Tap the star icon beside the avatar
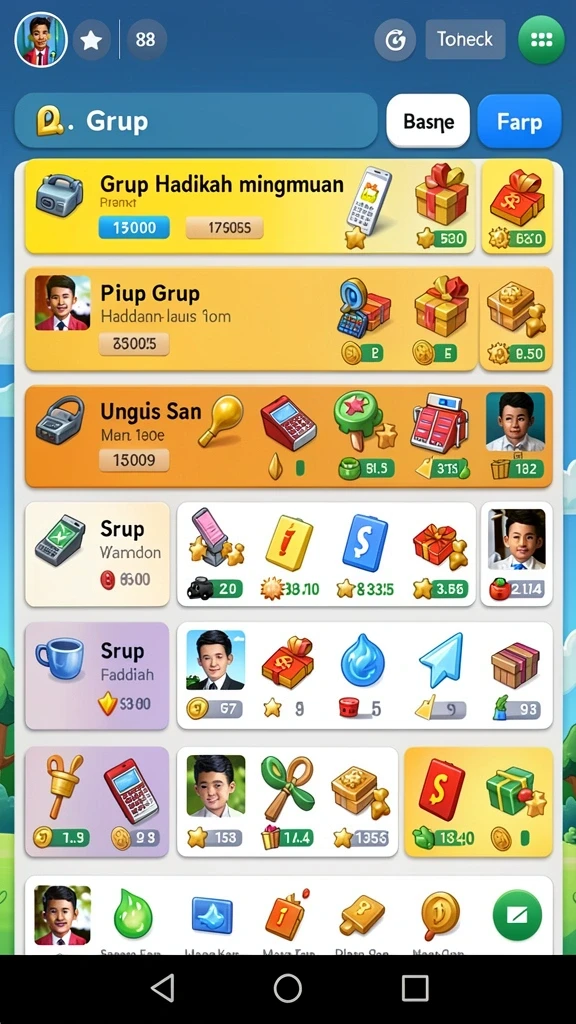The width and height of the screenshot is (576, 1024). tap(91, 40)
